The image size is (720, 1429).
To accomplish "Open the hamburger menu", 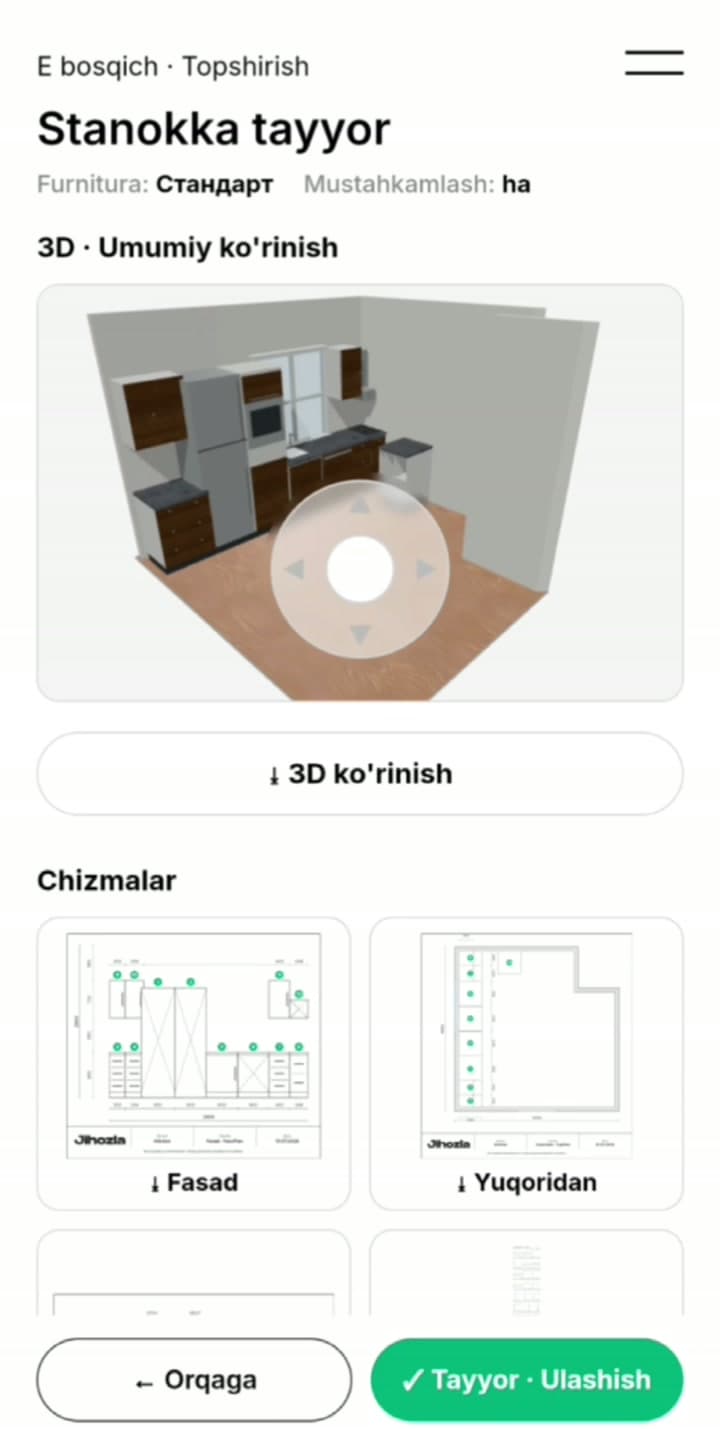I will (x=654, y=63).
